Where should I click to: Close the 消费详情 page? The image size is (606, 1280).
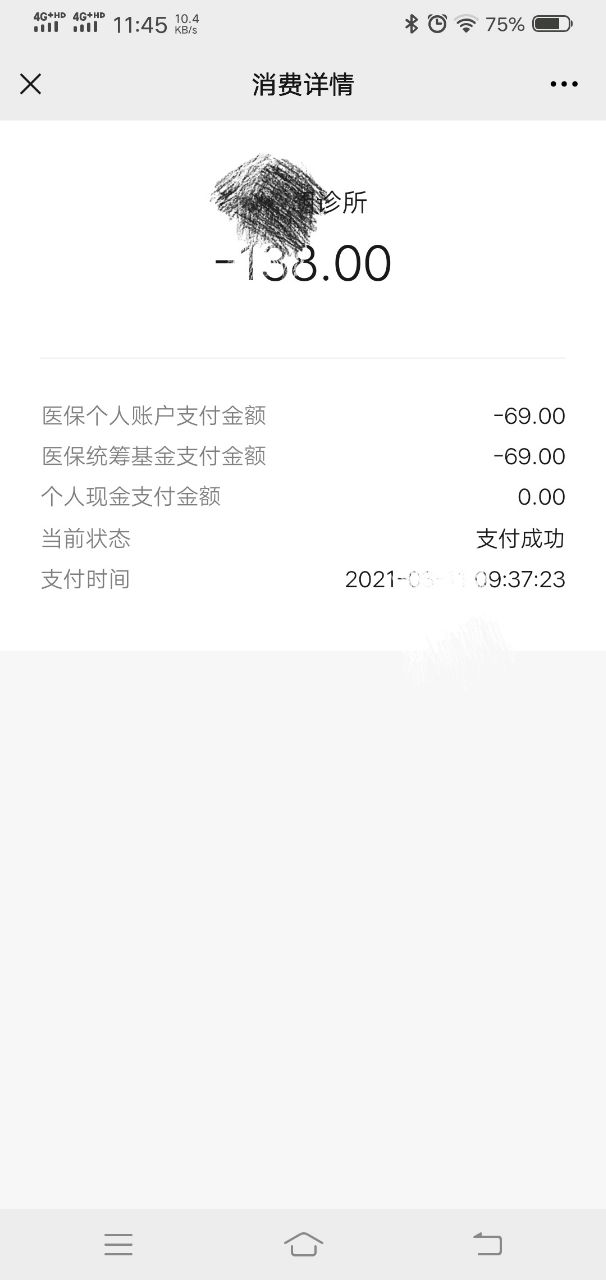pyautogui.click(x=31, y=84)
